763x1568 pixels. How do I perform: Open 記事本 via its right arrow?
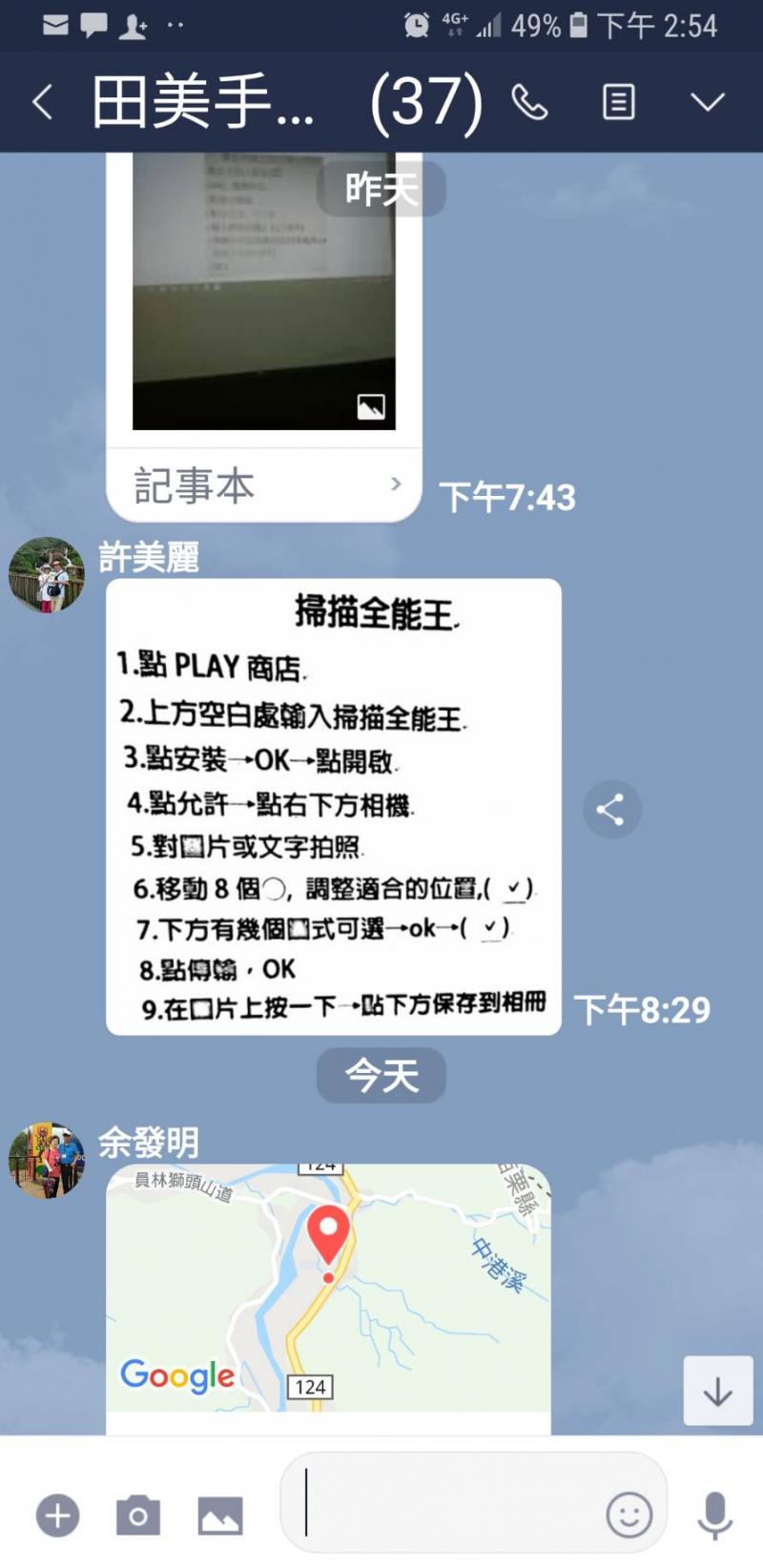(x=397, y=485)
